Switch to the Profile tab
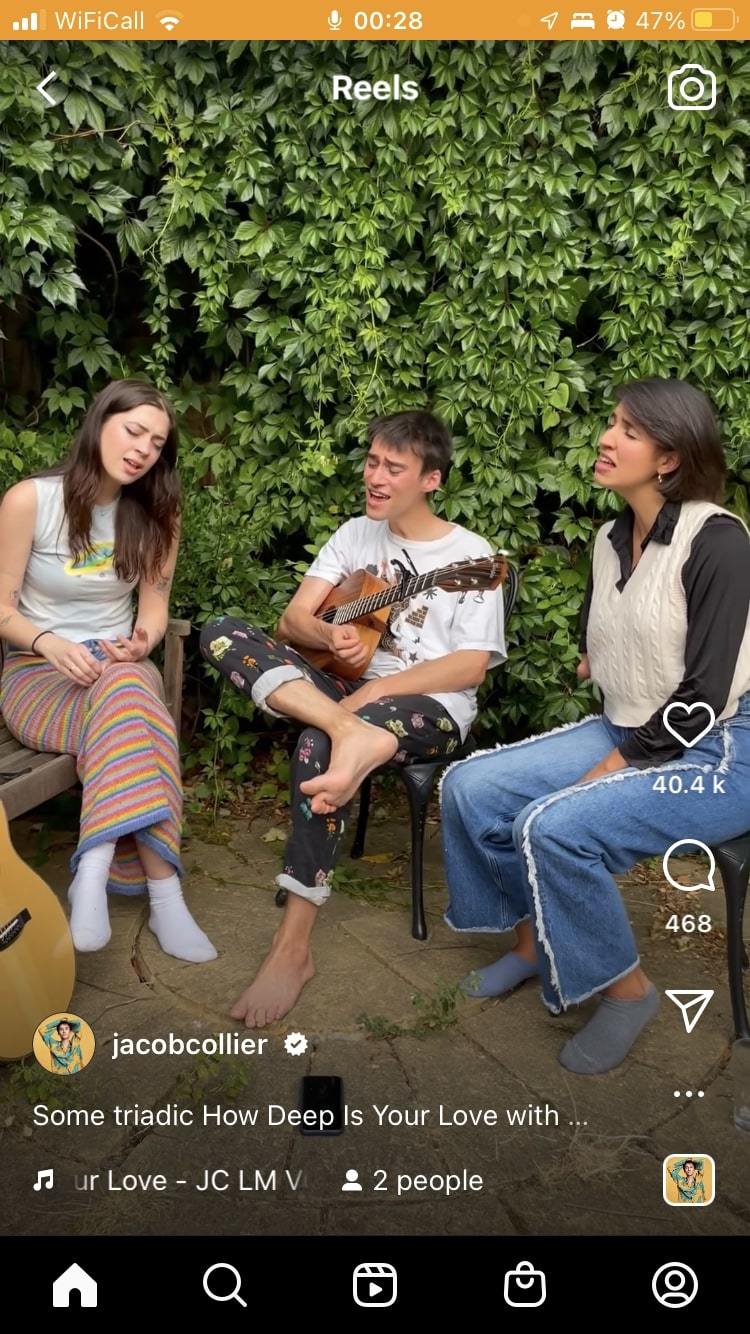The width and height of the screenshot is (750, 1334). coord(675,1285)
